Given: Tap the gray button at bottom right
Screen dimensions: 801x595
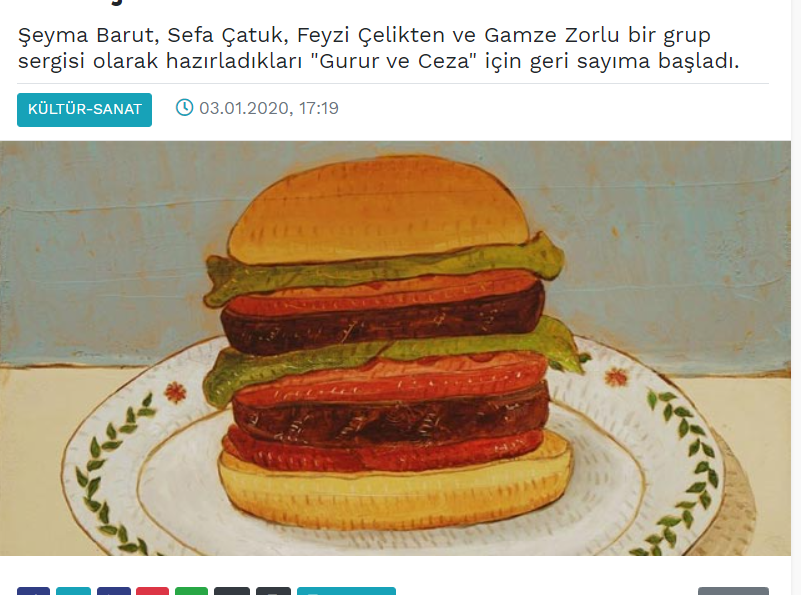Looking at the screenshot, I should [733, 591].
